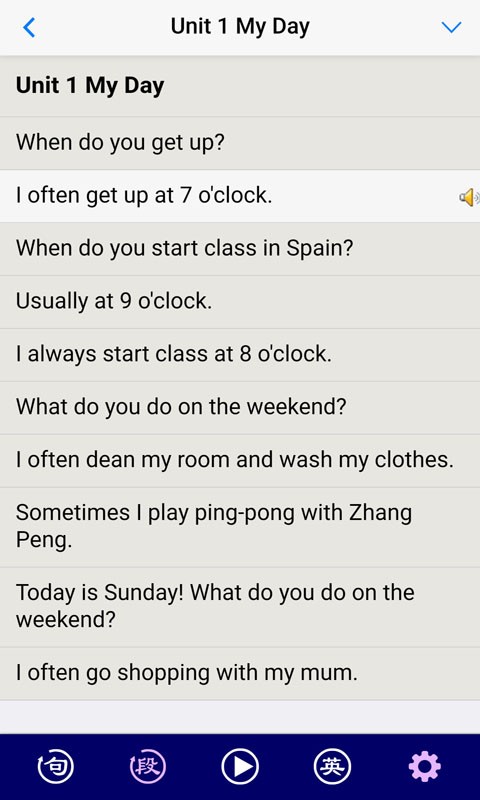Open settings gear icon
Viewport: 480px width, 800px height.
click(424, 766)
